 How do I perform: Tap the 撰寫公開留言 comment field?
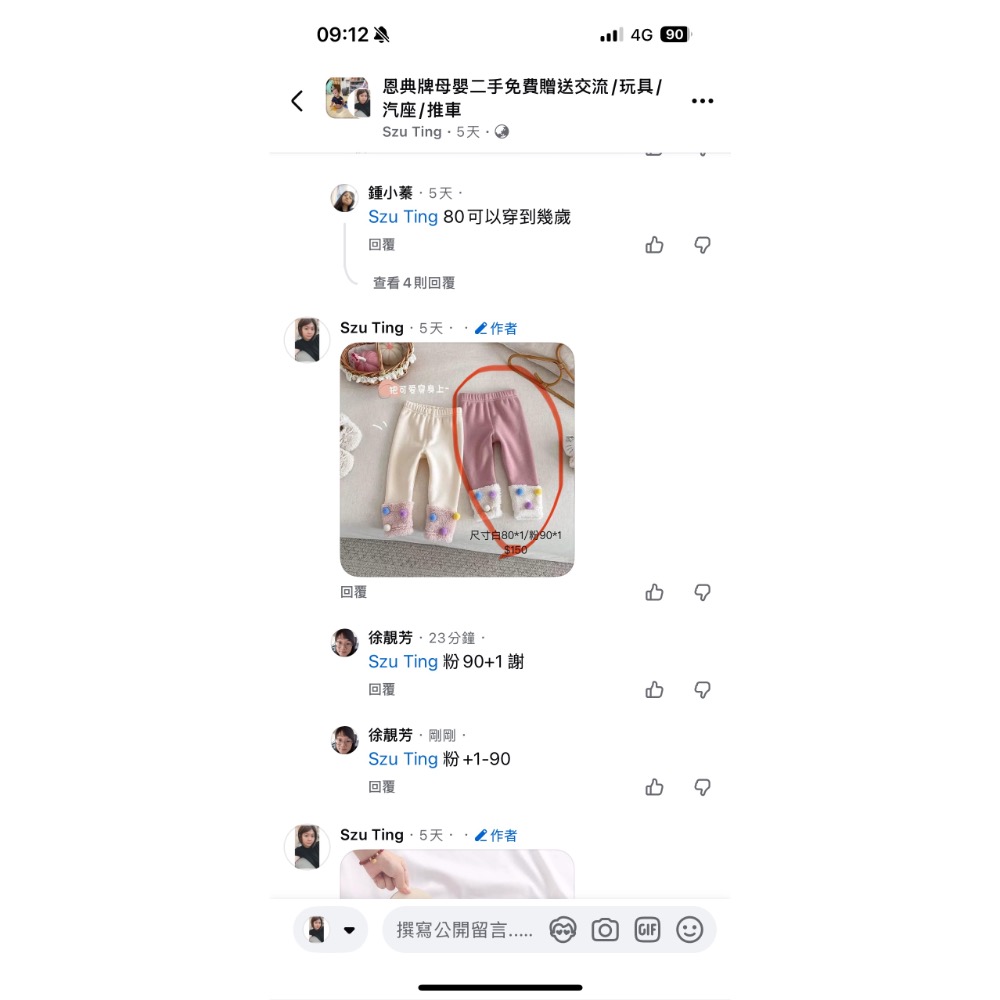pyautogui.click(x=465, y=930)
